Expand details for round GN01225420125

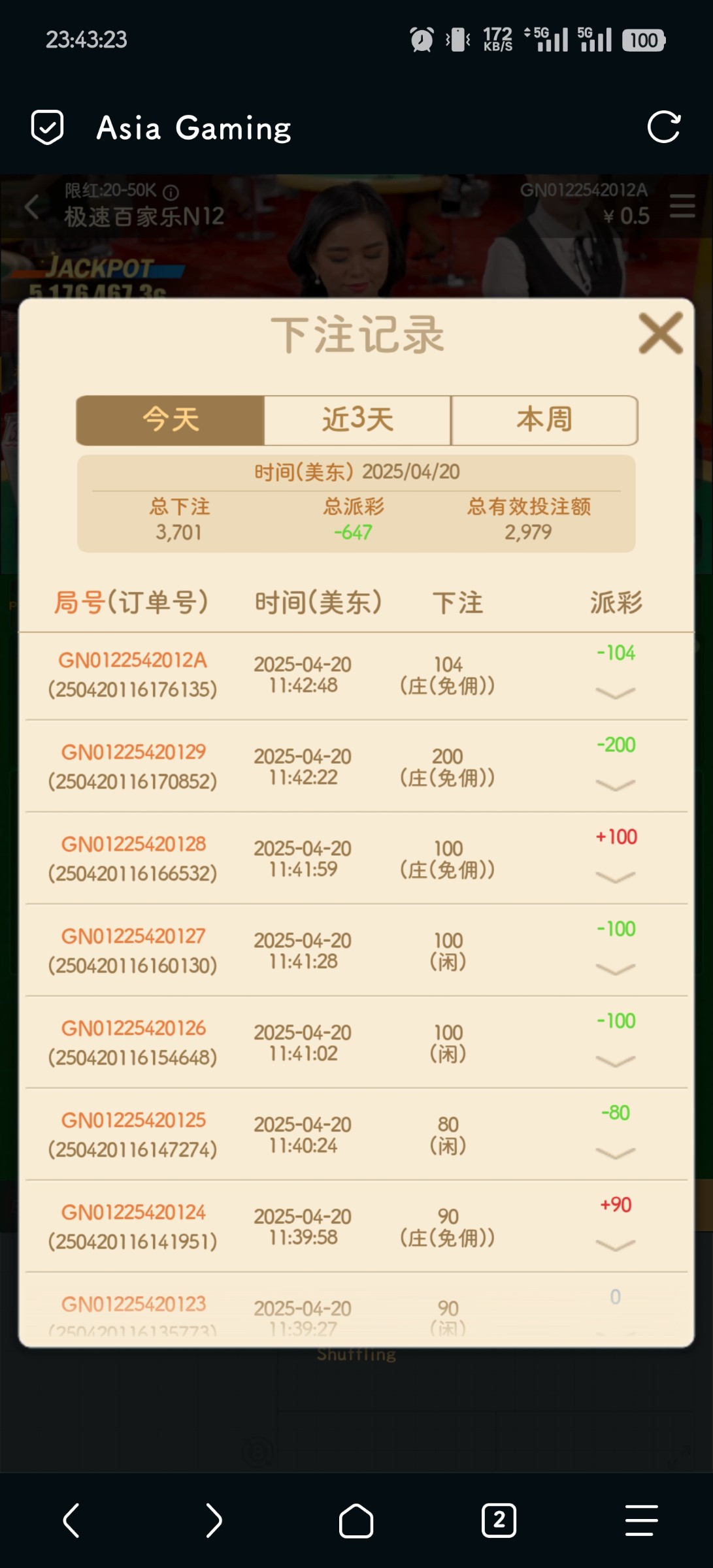tap(615, 1153)
